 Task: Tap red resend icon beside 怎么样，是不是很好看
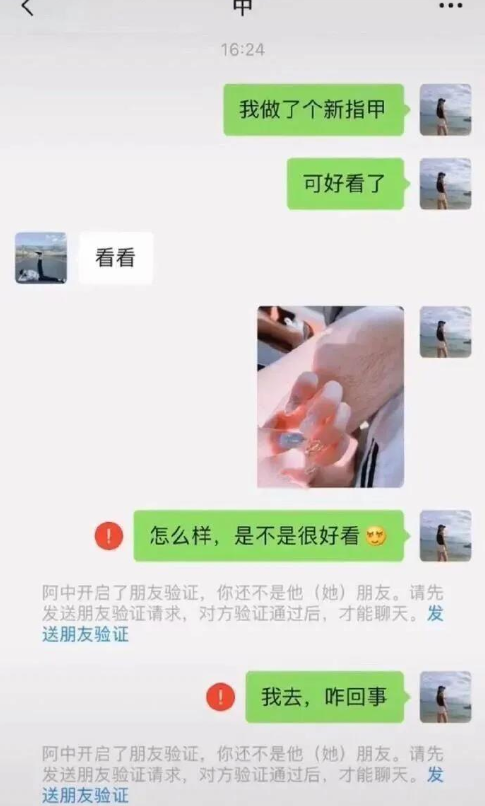(x=109, y=536)
